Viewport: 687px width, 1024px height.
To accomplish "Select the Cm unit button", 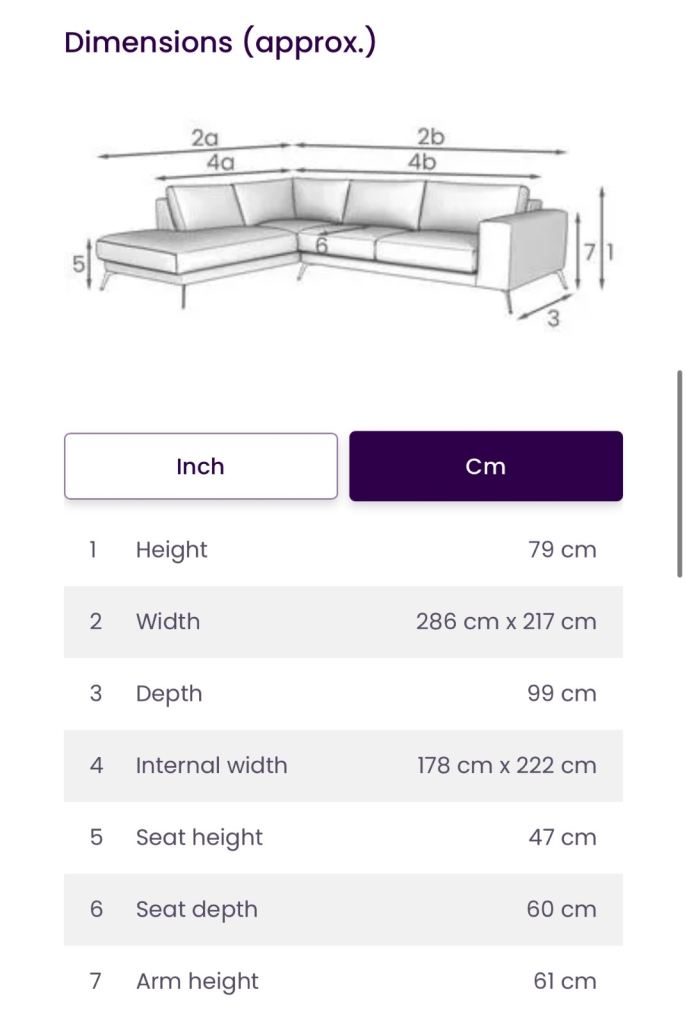I will pos(485,466).
